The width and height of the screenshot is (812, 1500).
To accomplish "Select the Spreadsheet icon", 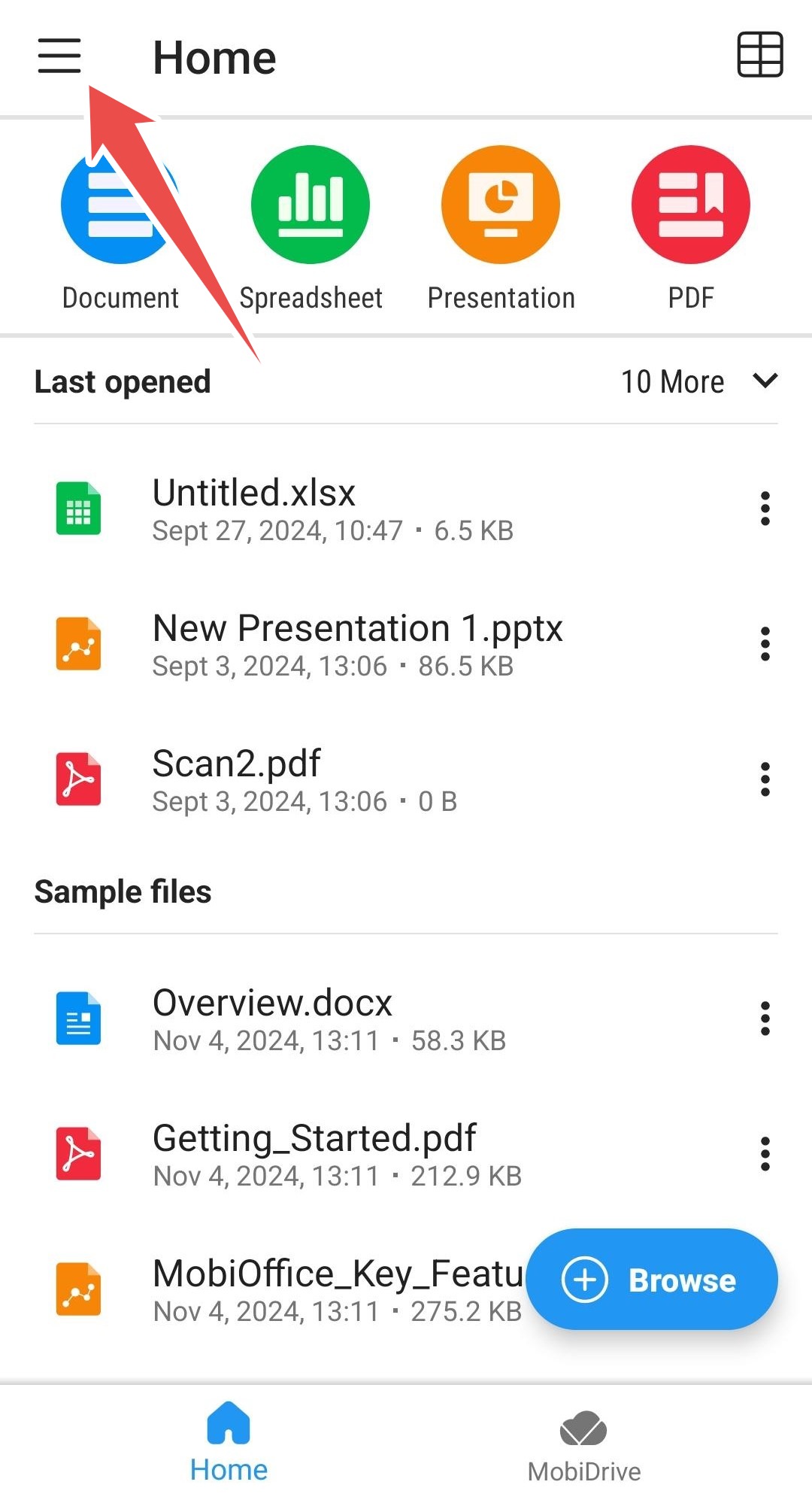I will pyautogui.click(x=311, y=205).
